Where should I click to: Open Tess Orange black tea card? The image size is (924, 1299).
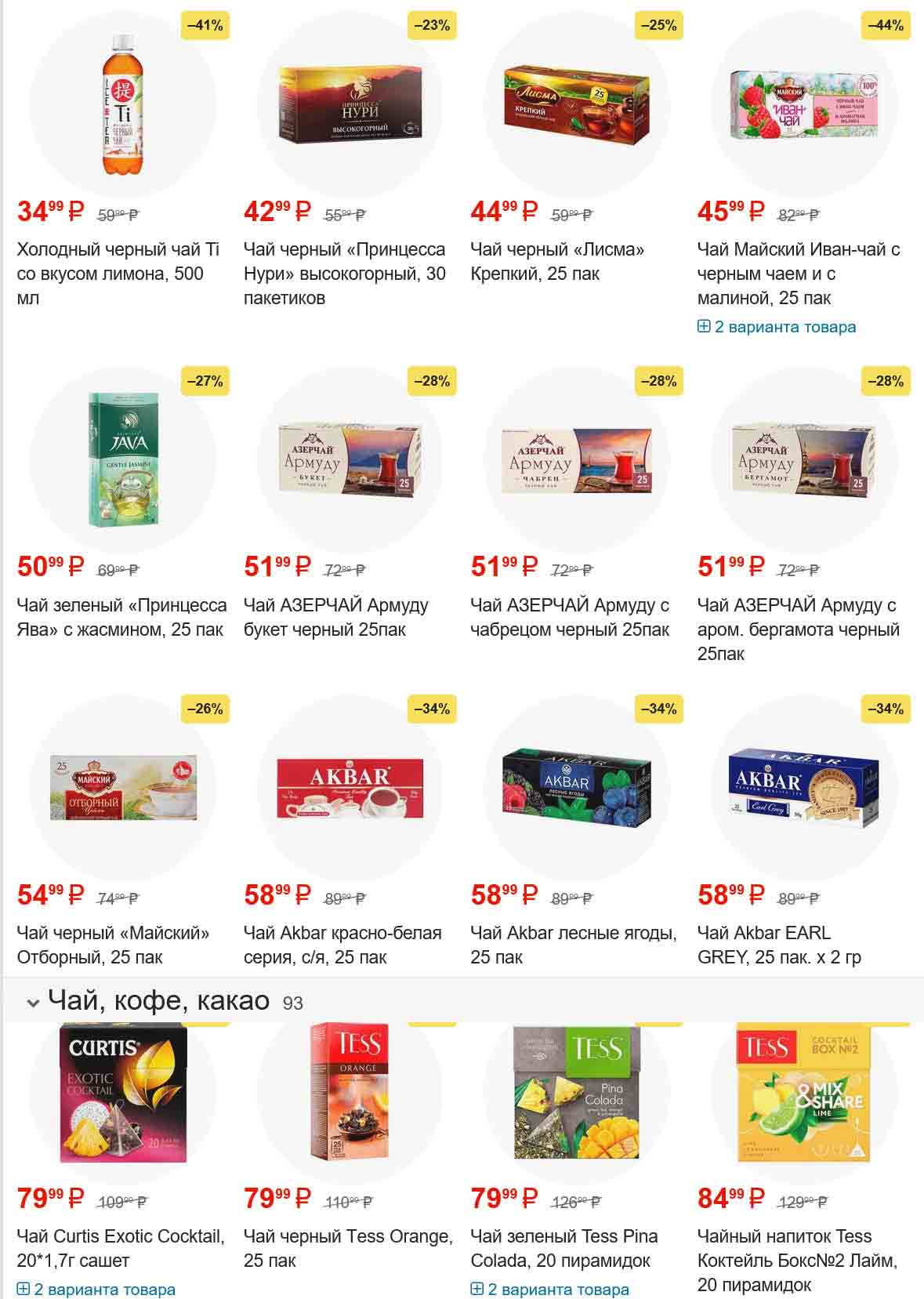click(348, 1248)
